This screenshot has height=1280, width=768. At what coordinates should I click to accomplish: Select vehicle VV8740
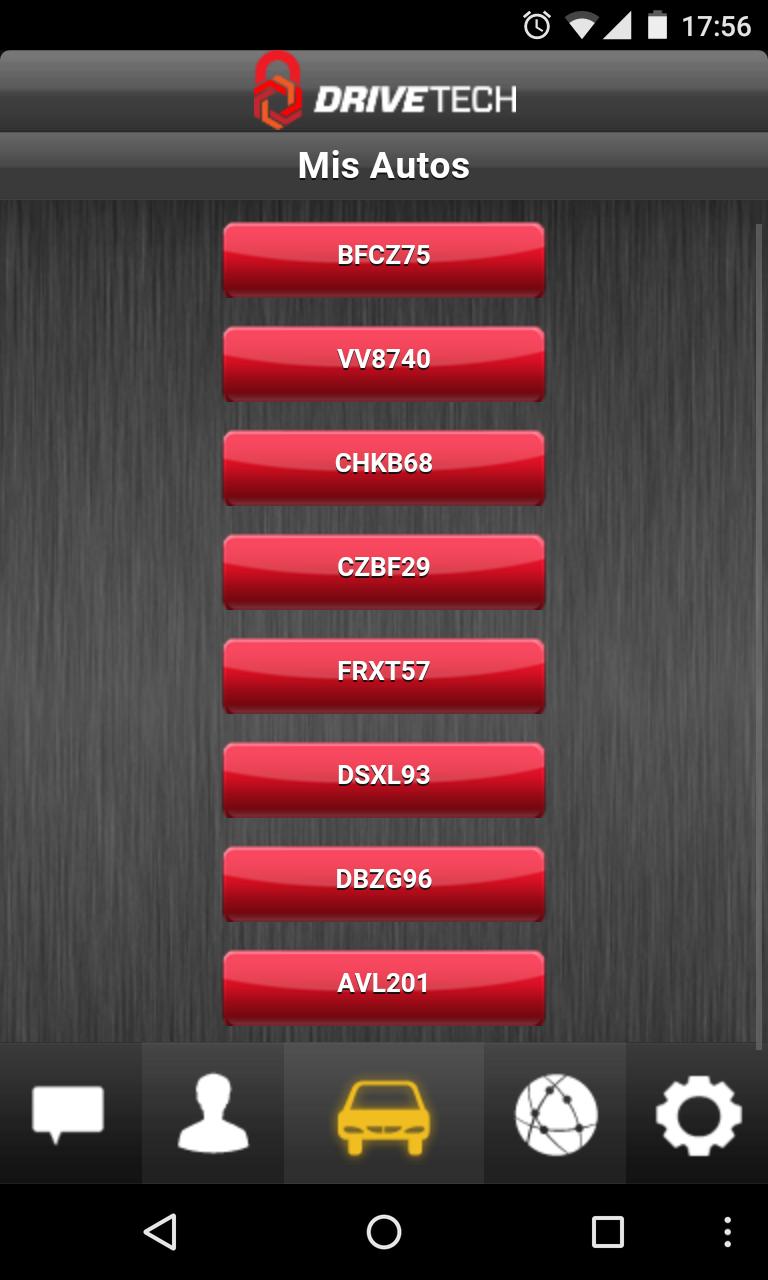pyautogui.click(x=383, y=362)
